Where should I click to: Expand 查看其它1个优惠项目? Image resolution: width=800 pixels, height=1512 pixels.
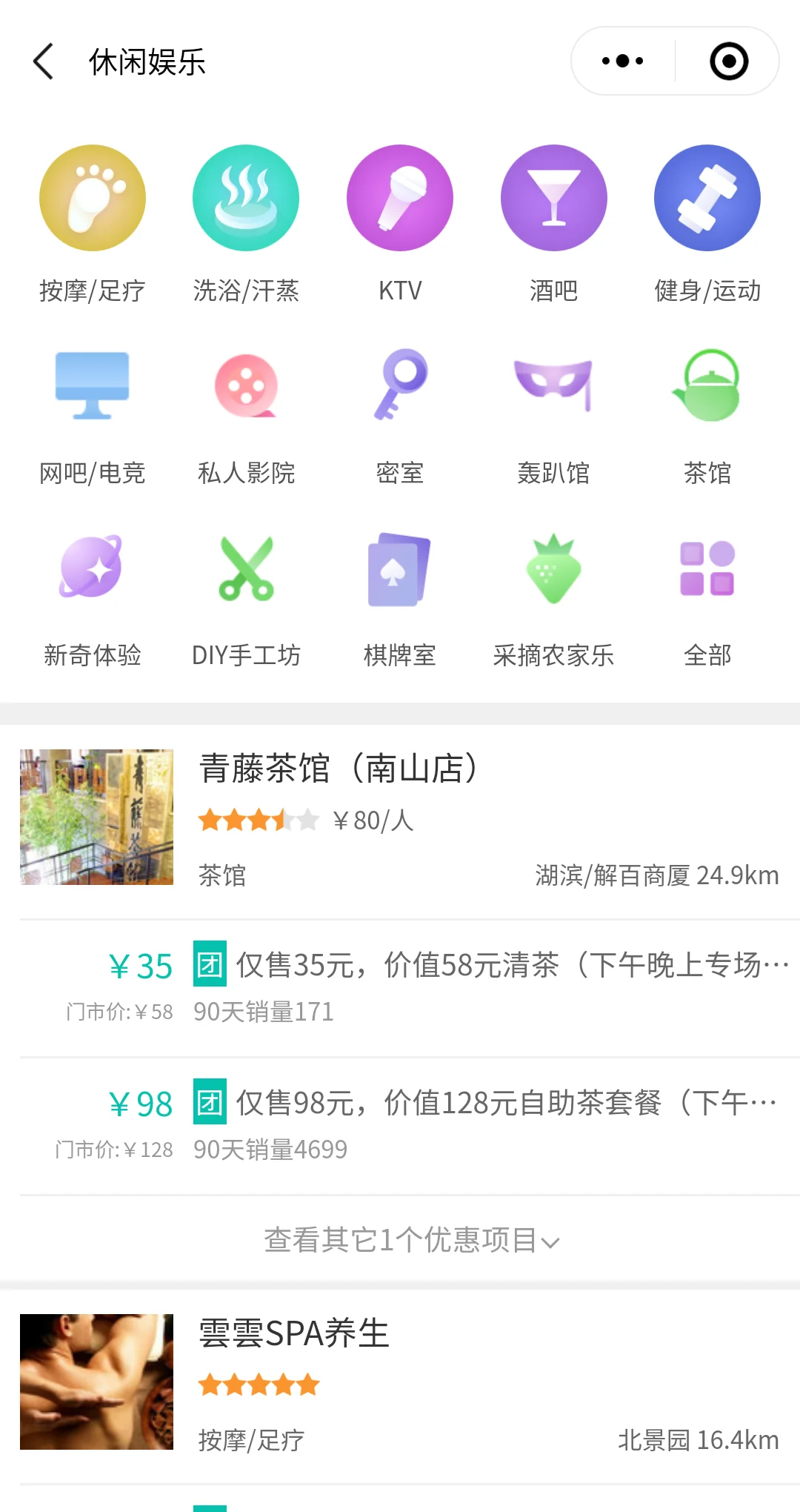click(411, 1239)
